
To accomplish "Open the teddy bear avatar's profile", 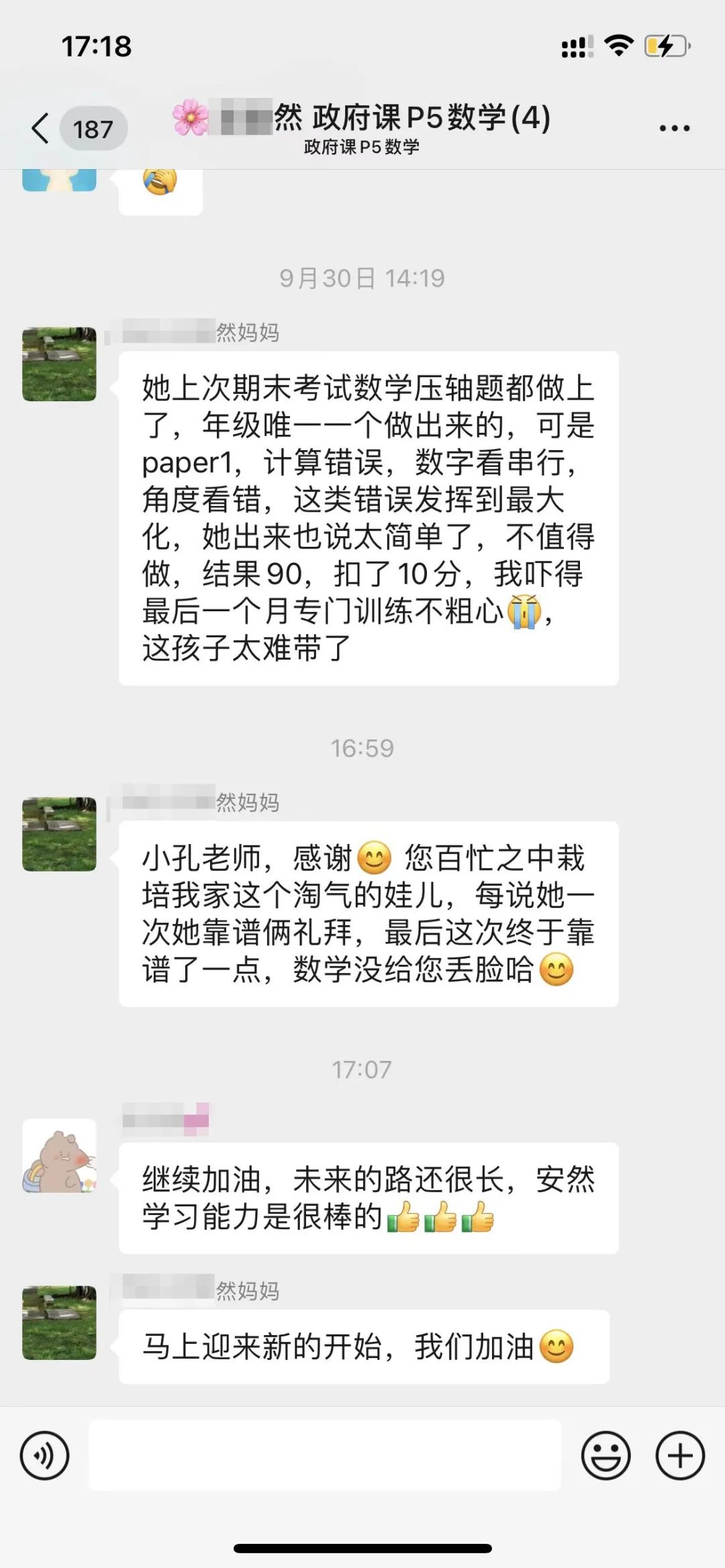I will coord(59,1156).
